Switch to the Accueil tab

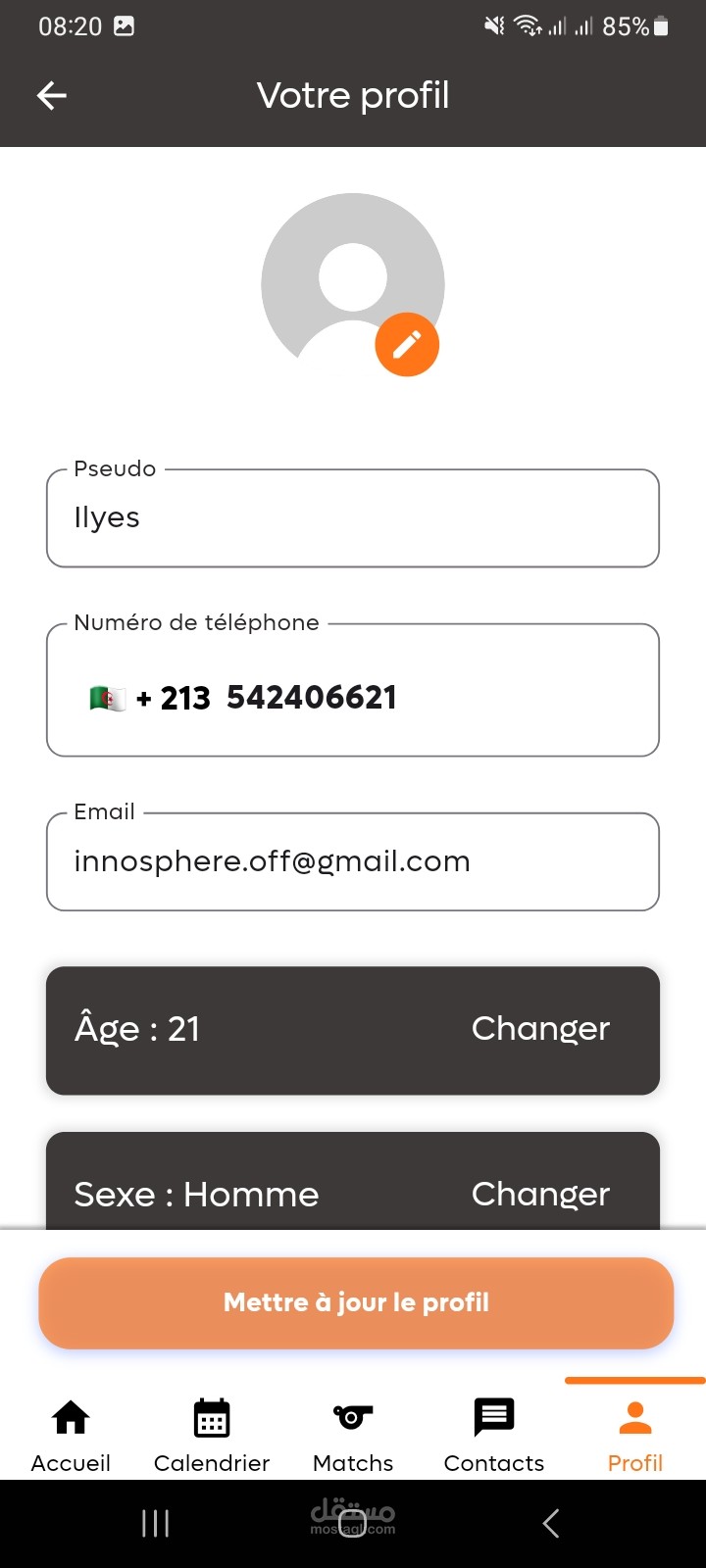[71, 1436]
